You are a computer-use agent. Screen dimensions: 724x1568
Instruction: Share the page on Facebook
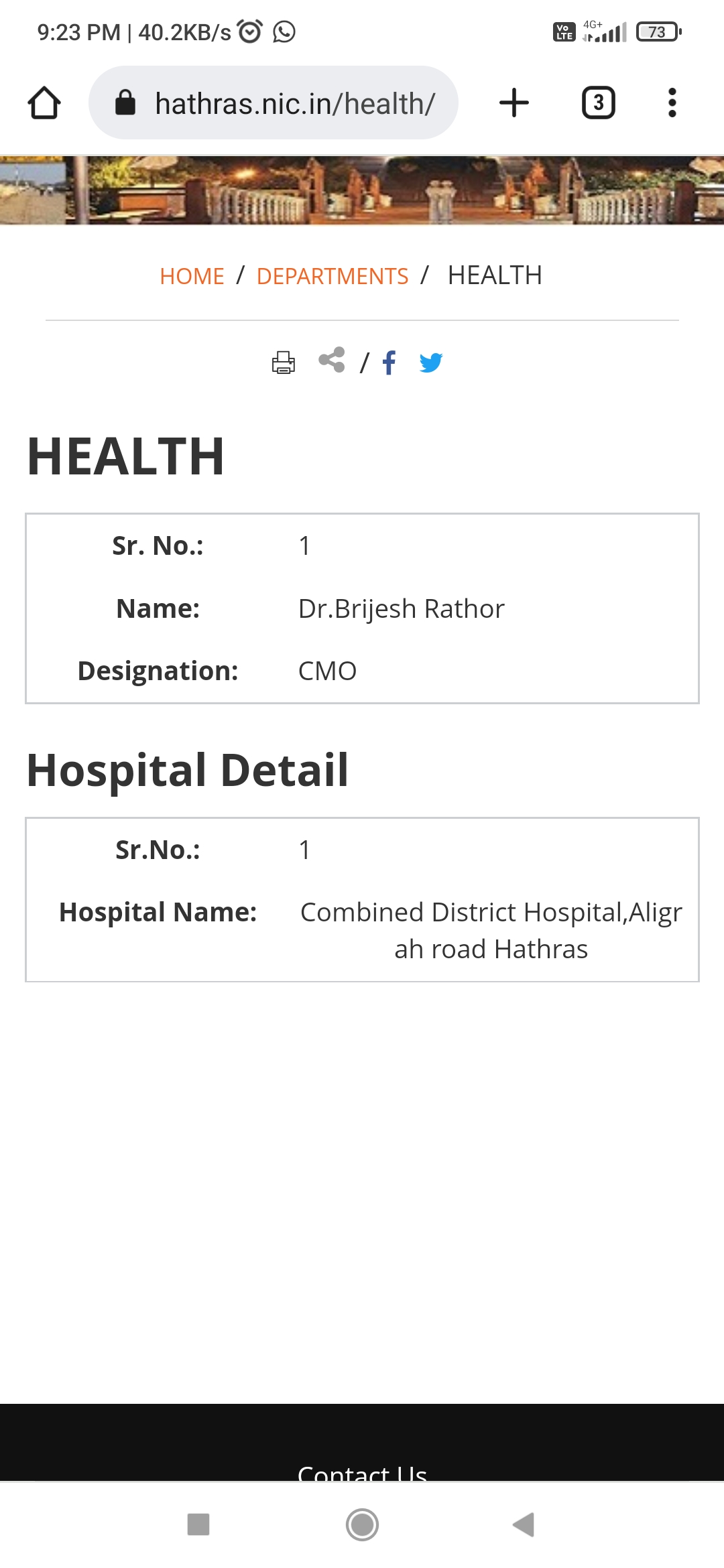389,363
